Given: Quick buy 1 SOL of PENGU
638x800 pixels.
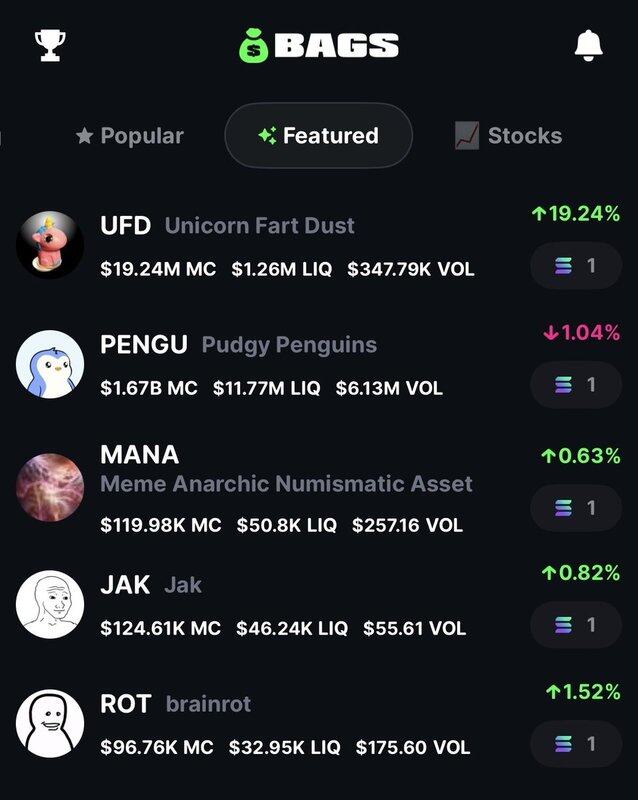Looking at the screenshot, I should pos(575,385).
